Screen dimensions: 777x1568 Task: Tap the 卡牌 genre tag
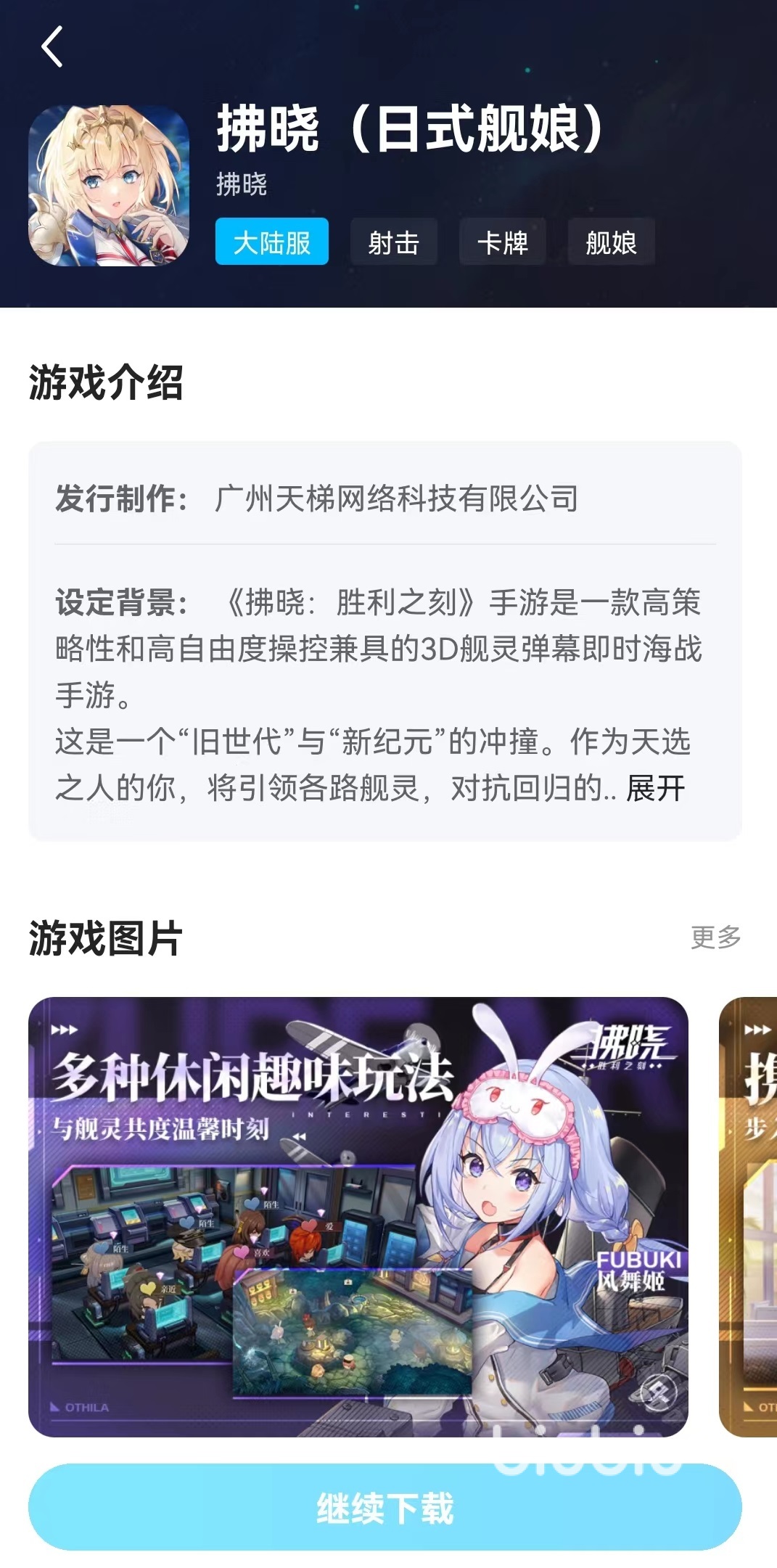(502, 242)
